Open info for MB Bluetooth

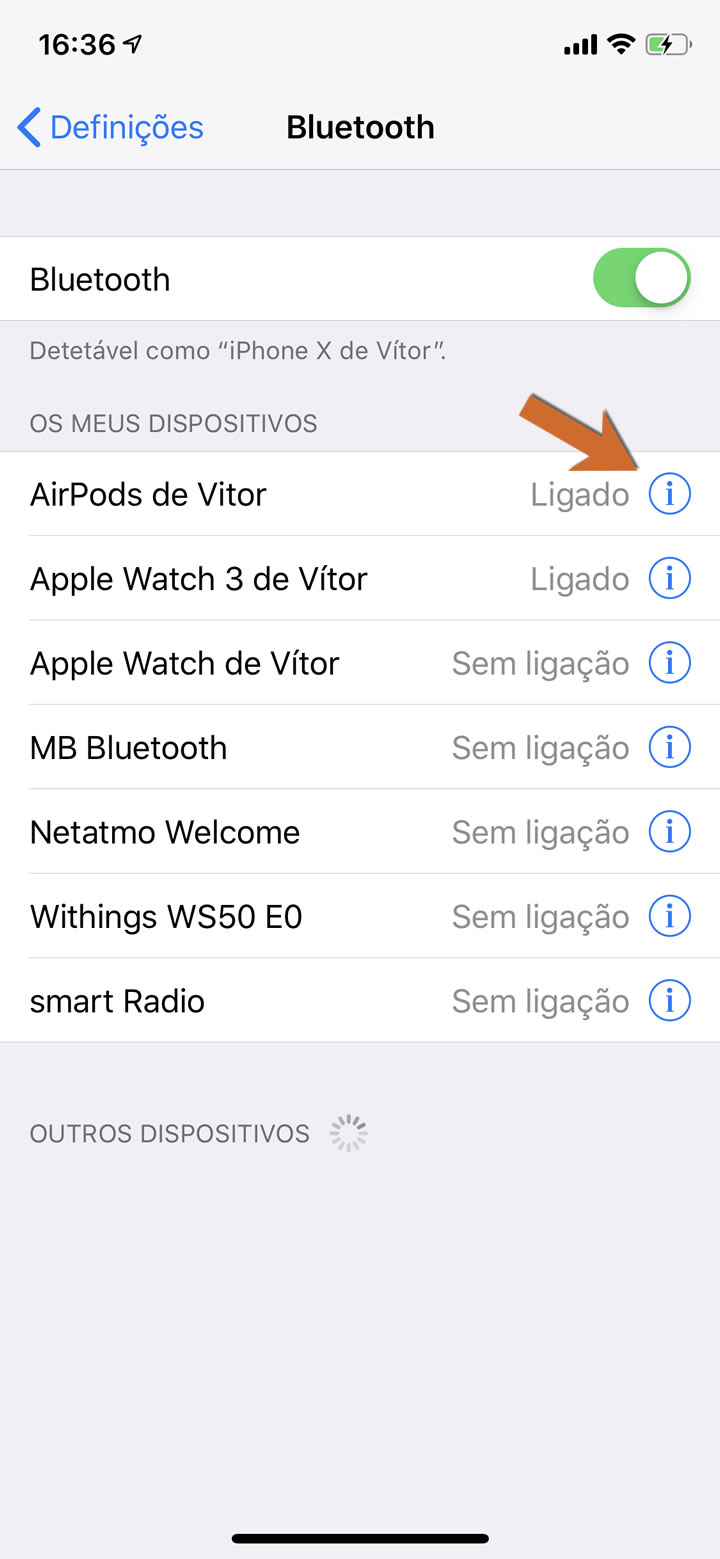pyautogui.click(x=670, y=747)
